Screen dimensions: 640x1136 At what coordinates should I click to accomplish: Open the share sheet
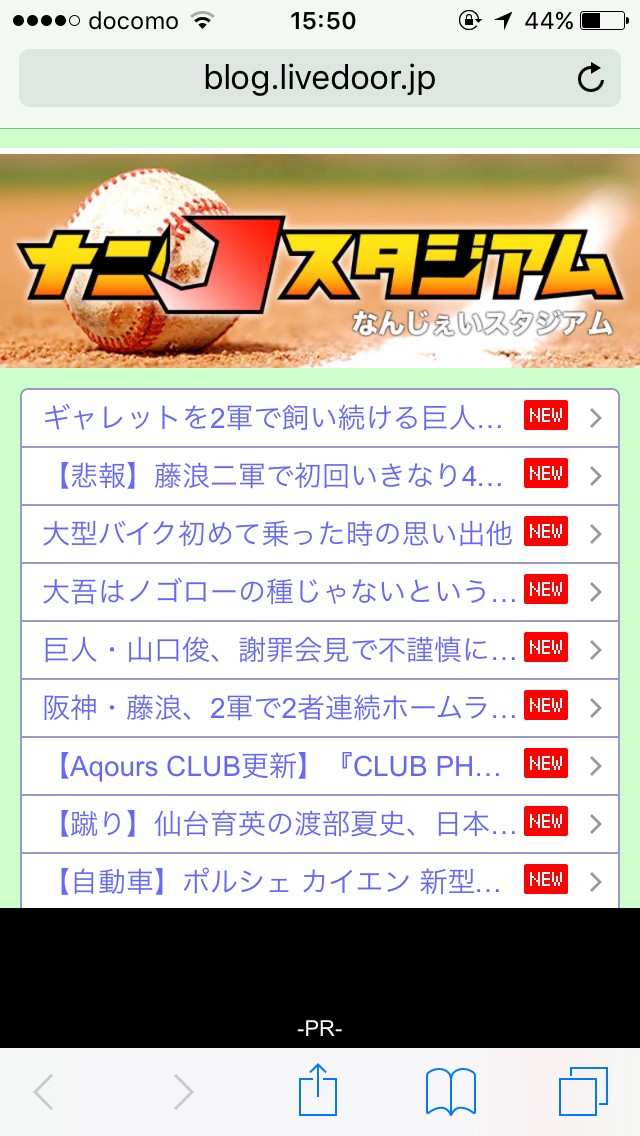(x=318, y=1091)
